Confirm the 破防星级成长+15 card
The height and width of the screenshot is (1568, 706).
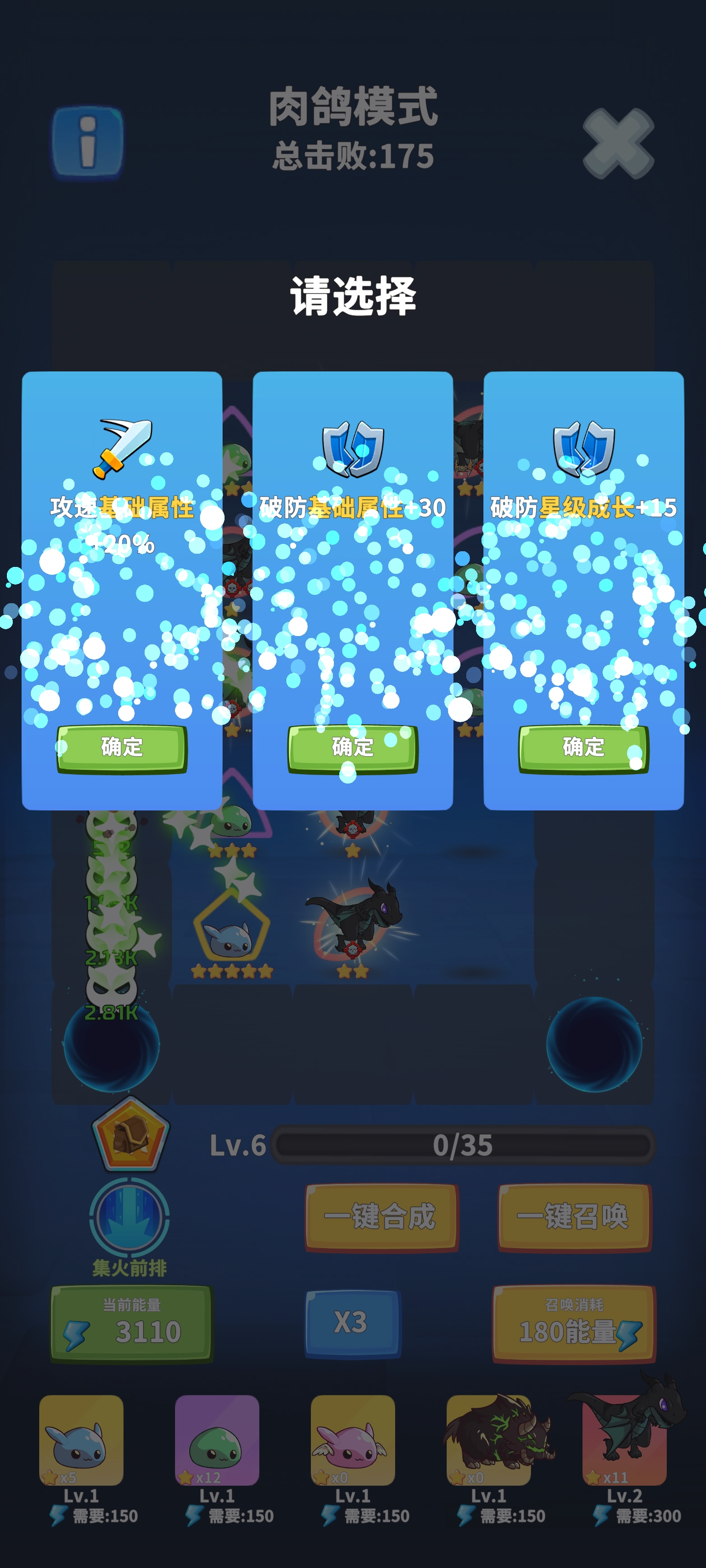[x=583, y=748]
